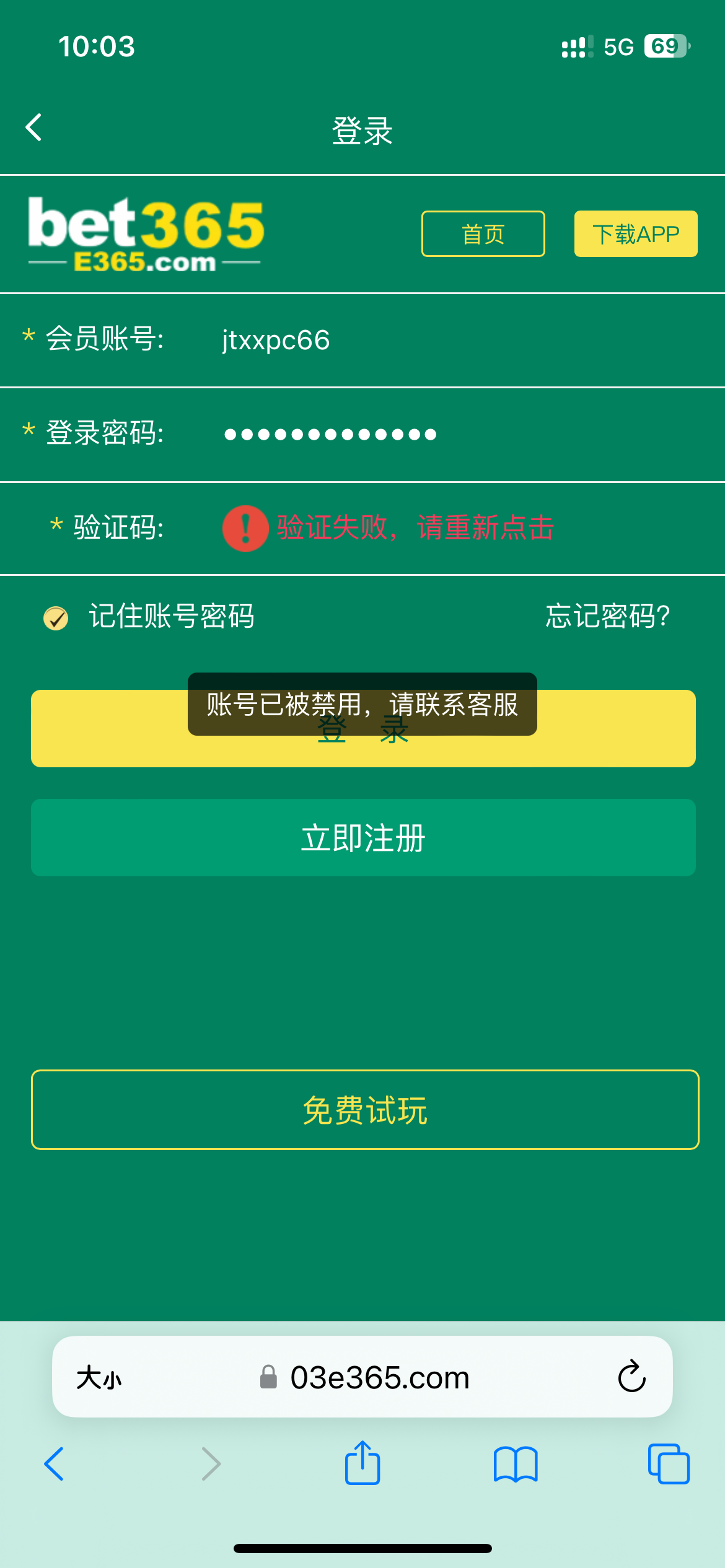Viewport: 725px width, 1568px height.
Task: Tap the 下载APP download button
Action: pyautogui.click(x=635, y=234)
